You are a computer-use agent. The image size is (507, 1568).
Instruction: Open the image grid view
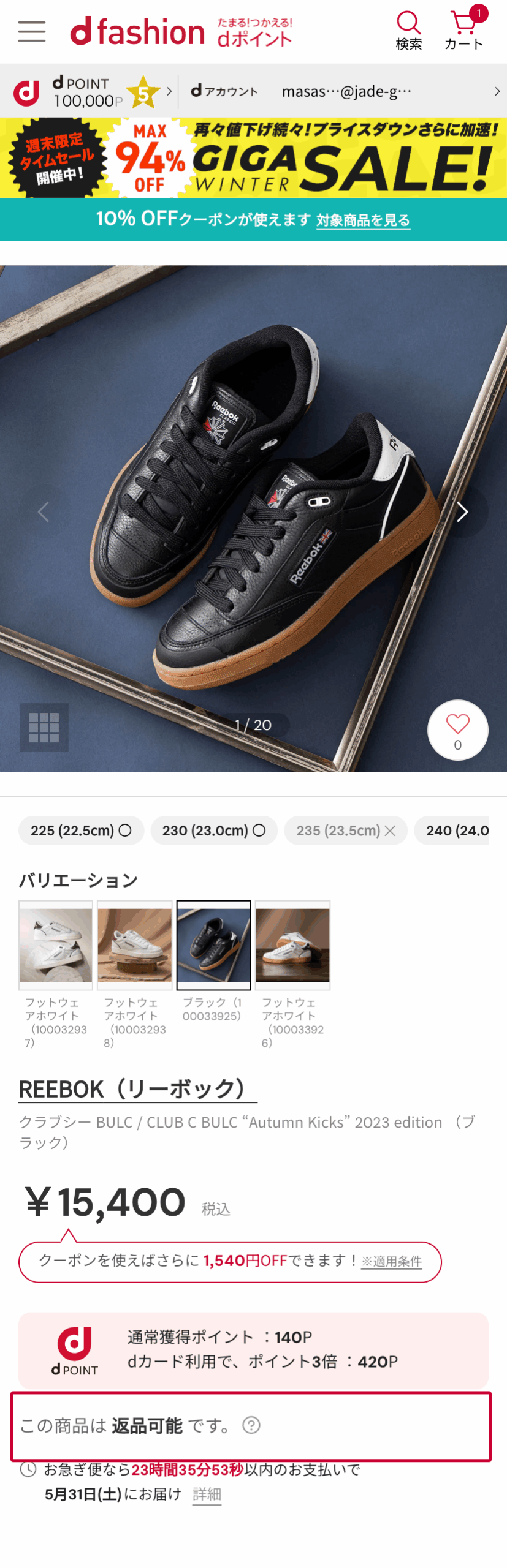44,727
